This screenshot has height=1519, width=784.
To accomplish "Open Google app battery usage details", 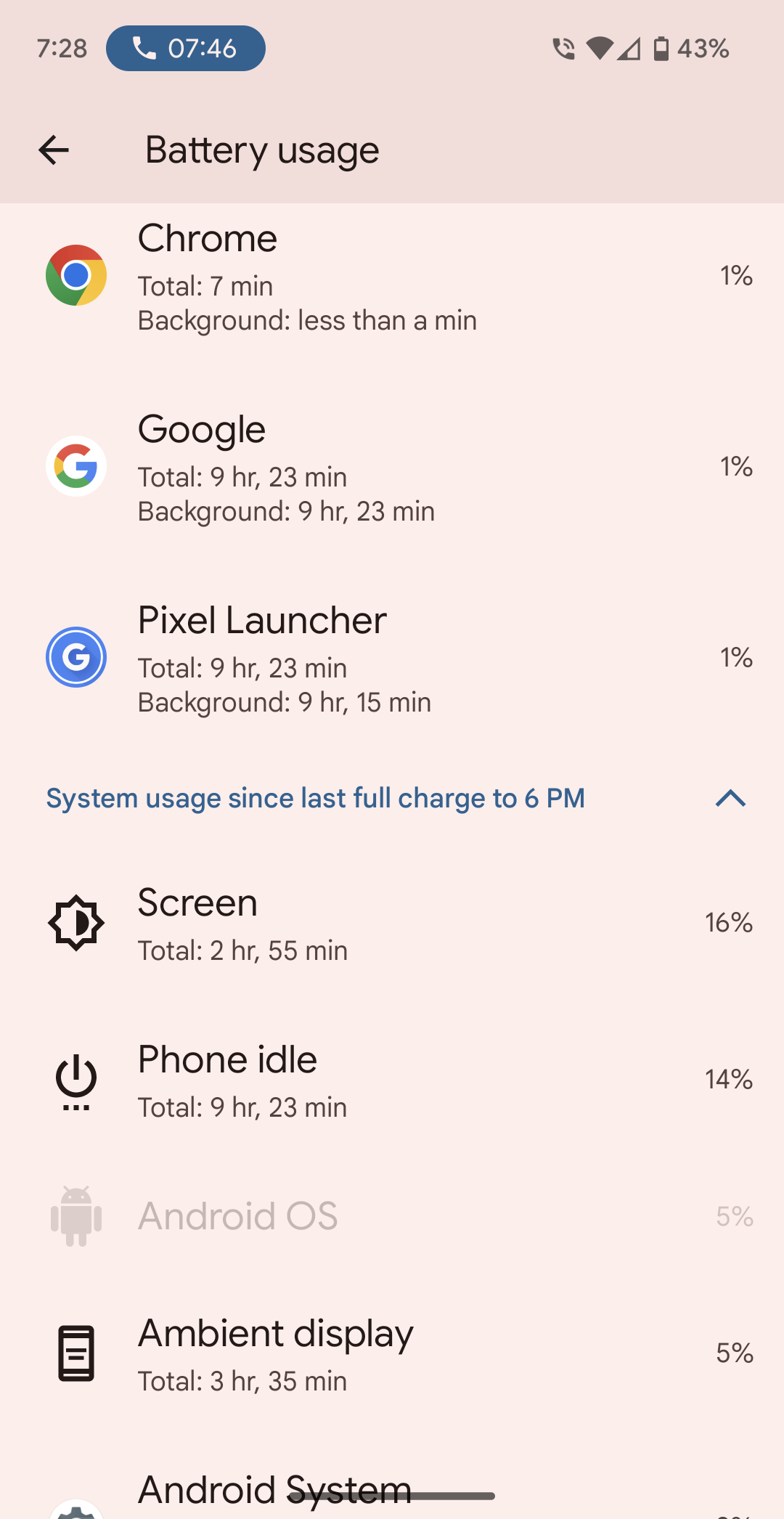I will point(392,467).
